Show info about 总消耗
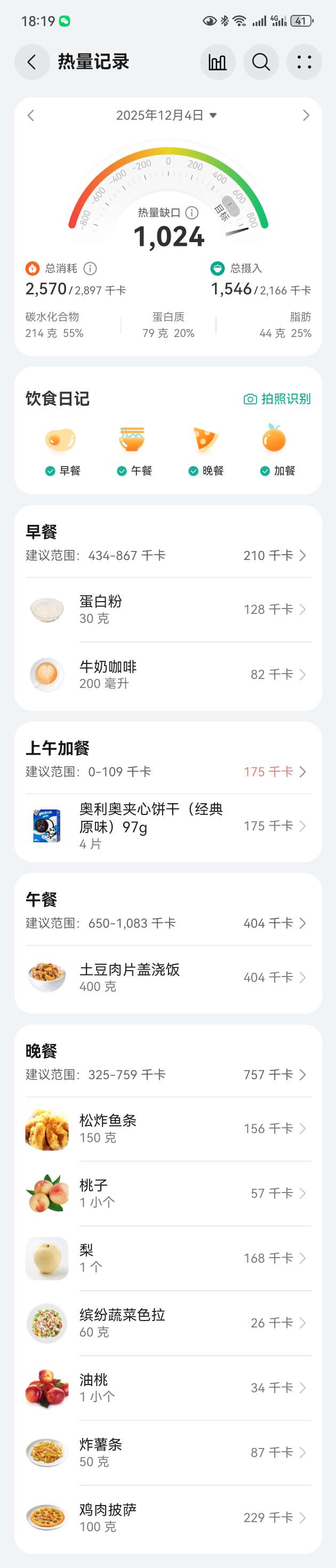The height and width of the screenshot is (1568, 336). [90, 268]
